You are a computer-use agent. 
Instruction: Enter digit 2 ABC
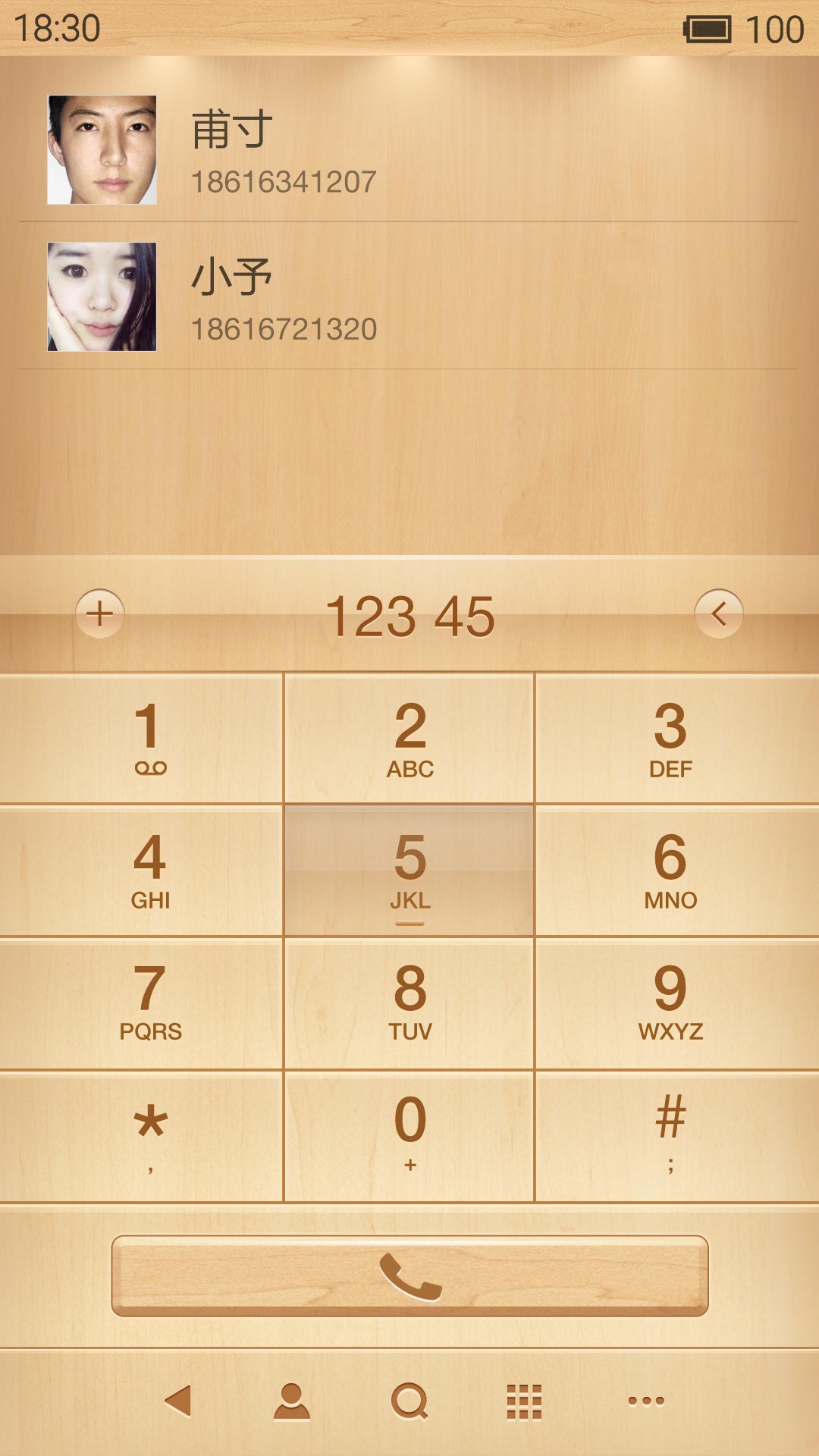click(409, 739)
